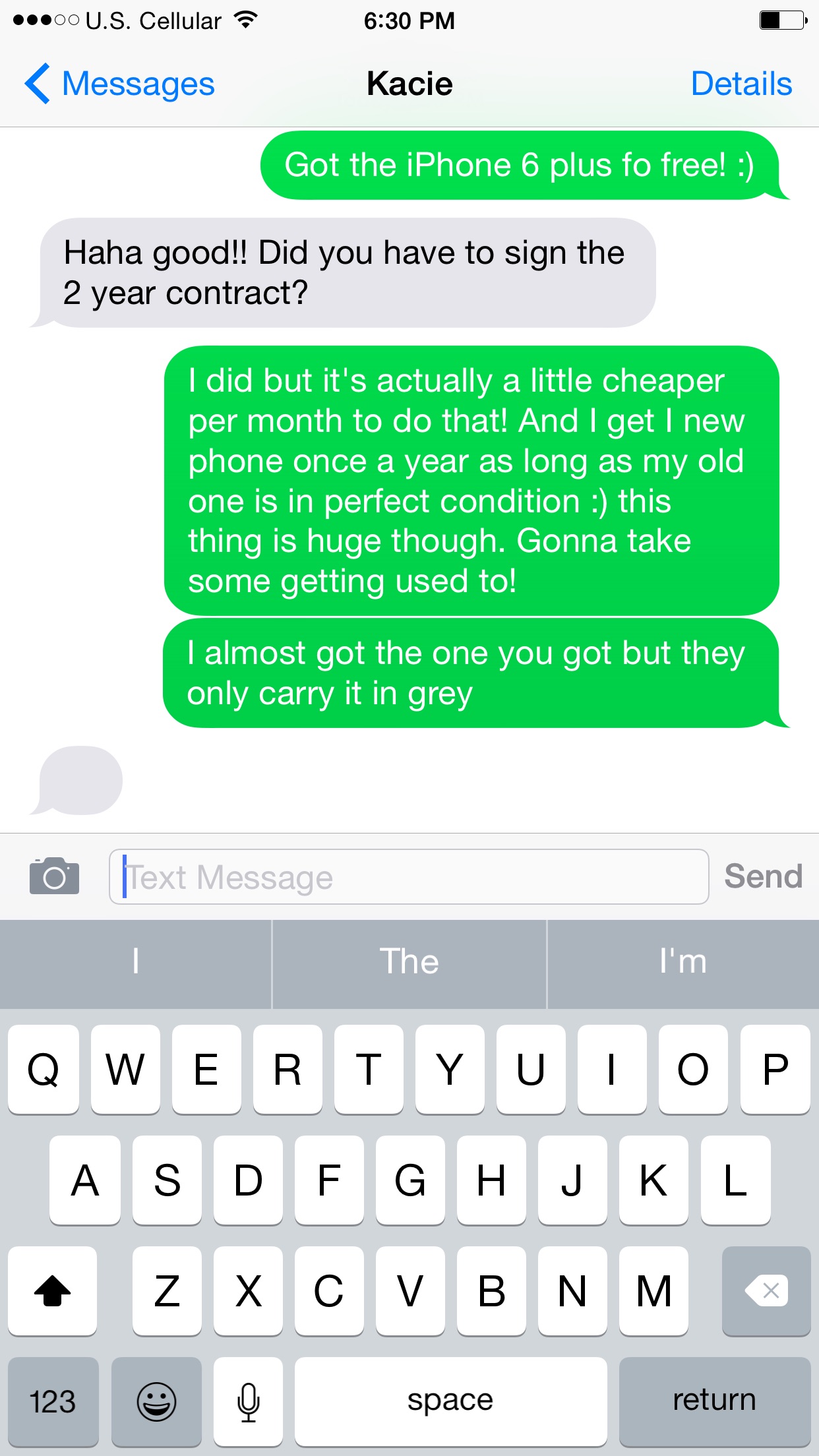Tap the backspace key

point(766,1290)
